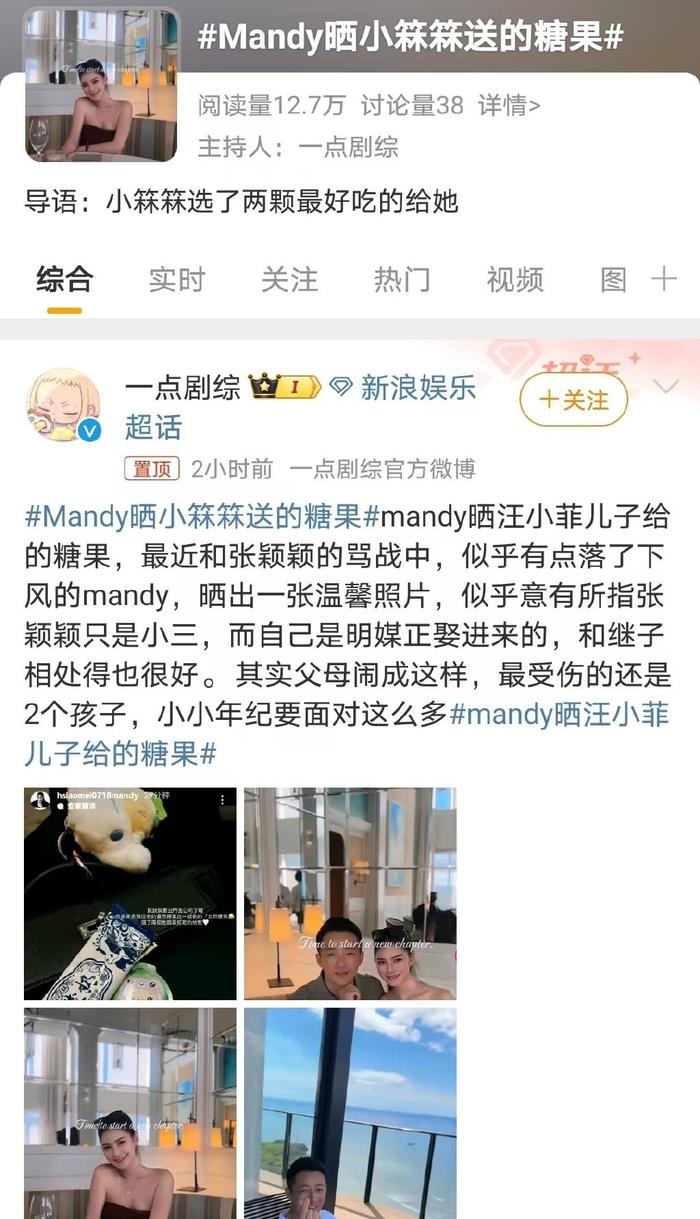
Task: Open hashtag #mandy晒汪小菲儿子给的糖果# at post end
Action: click(x=345, y=733)
